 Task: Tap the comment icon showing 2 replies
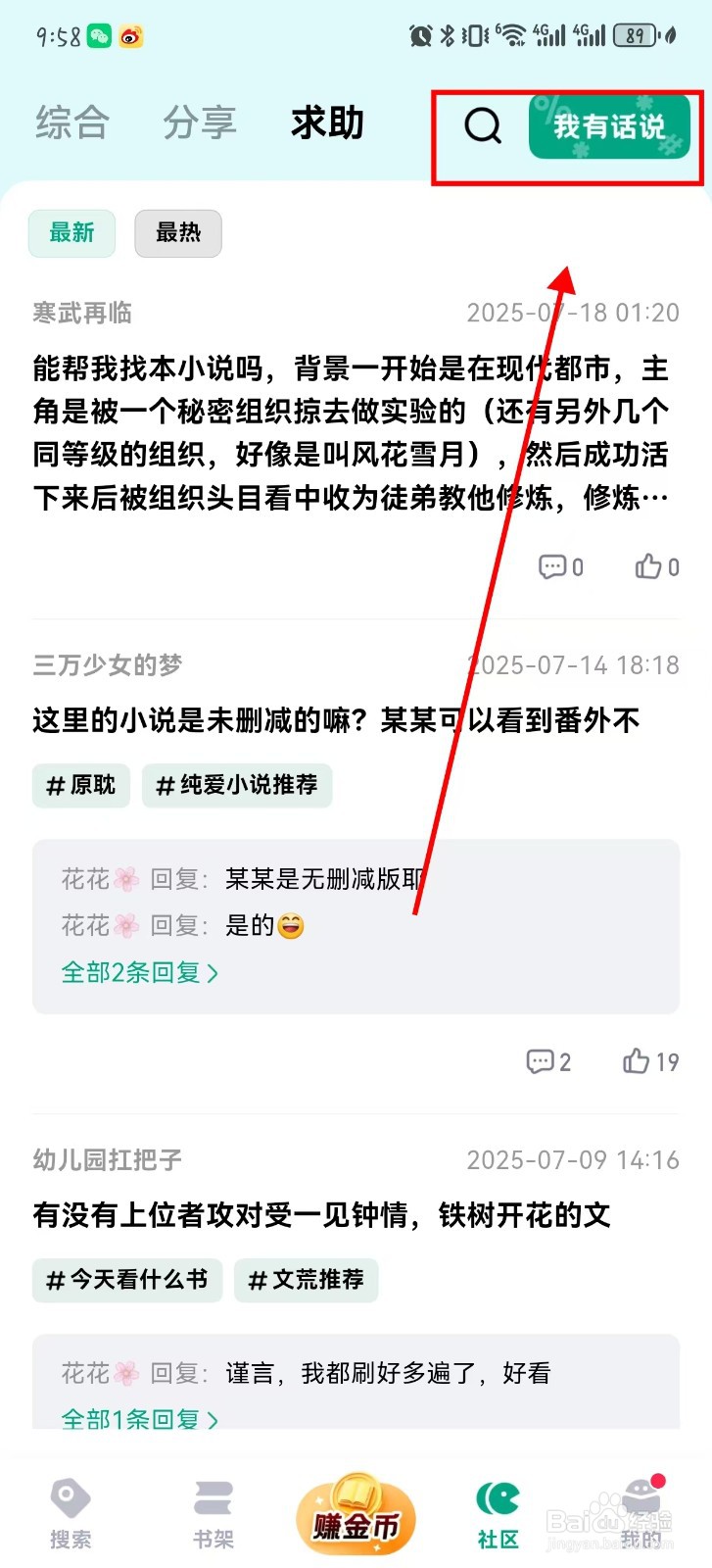click(x=542, y=1061)
